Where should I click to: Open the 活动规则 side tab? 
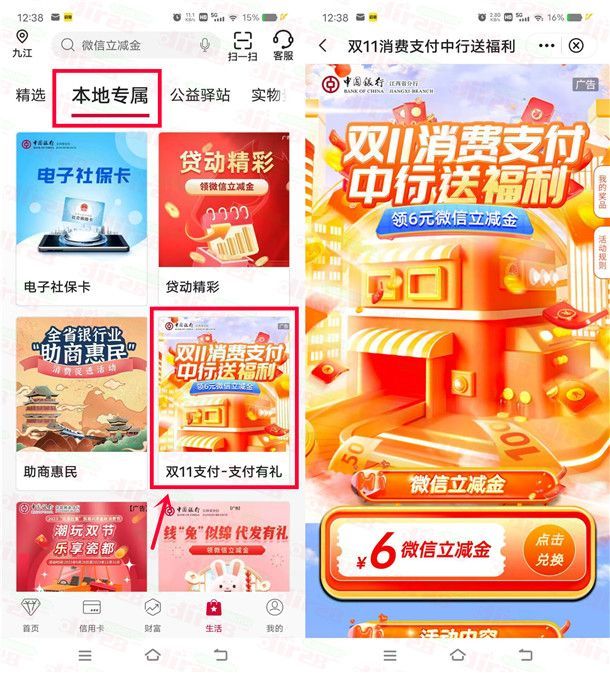602,254
